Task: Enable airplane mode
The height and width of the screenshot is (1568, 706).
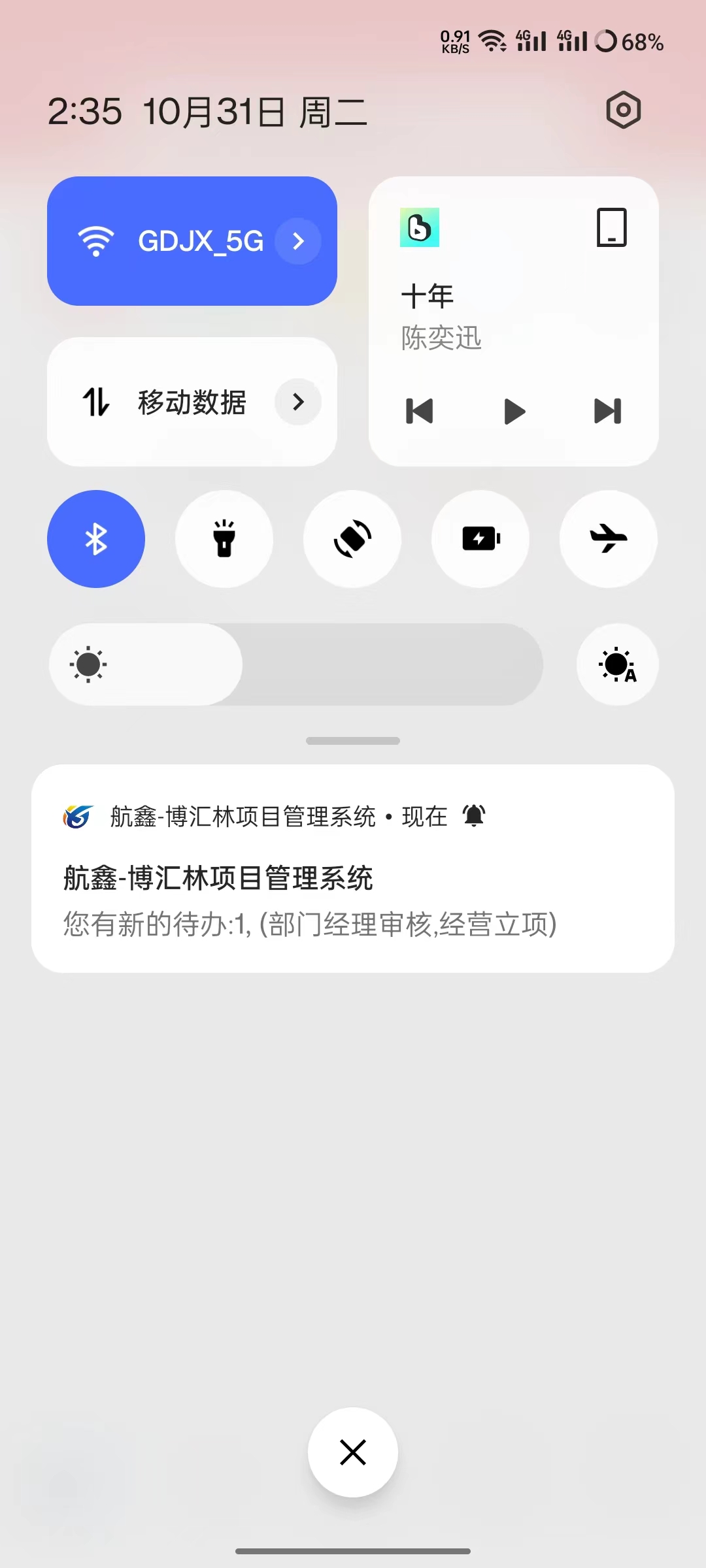Action: 609,539
